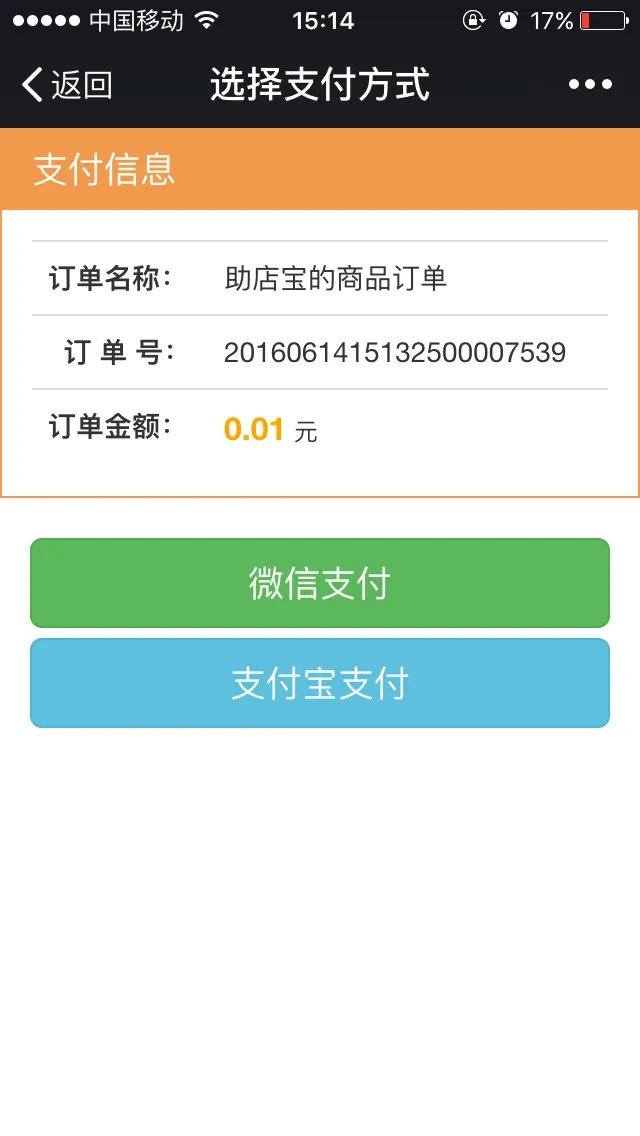Choose 支付宝支付 as payment method
This screenshot has width=640, height=1136.
click(x=320, y=683)
